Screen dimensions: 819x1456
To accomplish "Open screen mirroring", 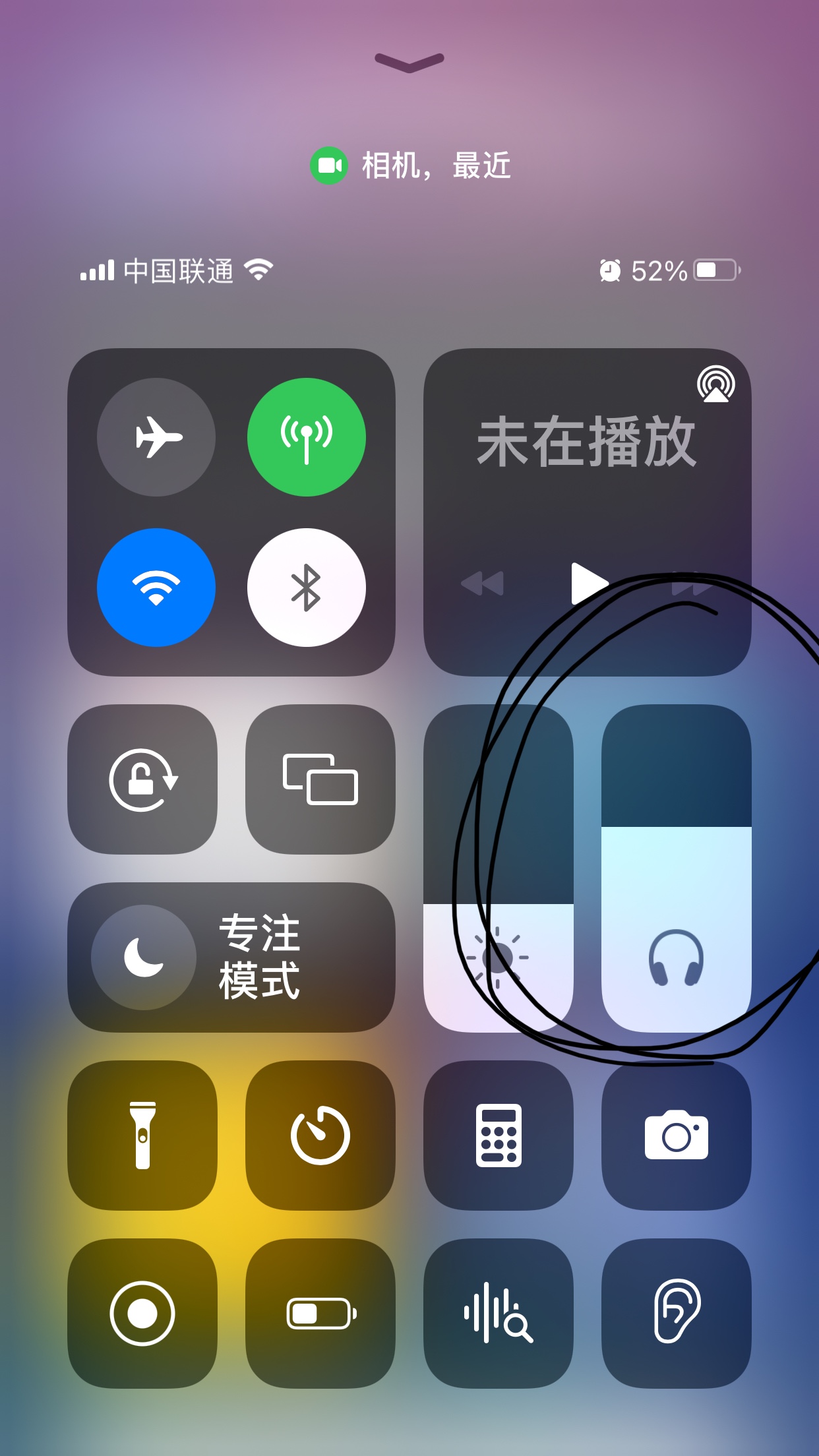I will point(320,779).
